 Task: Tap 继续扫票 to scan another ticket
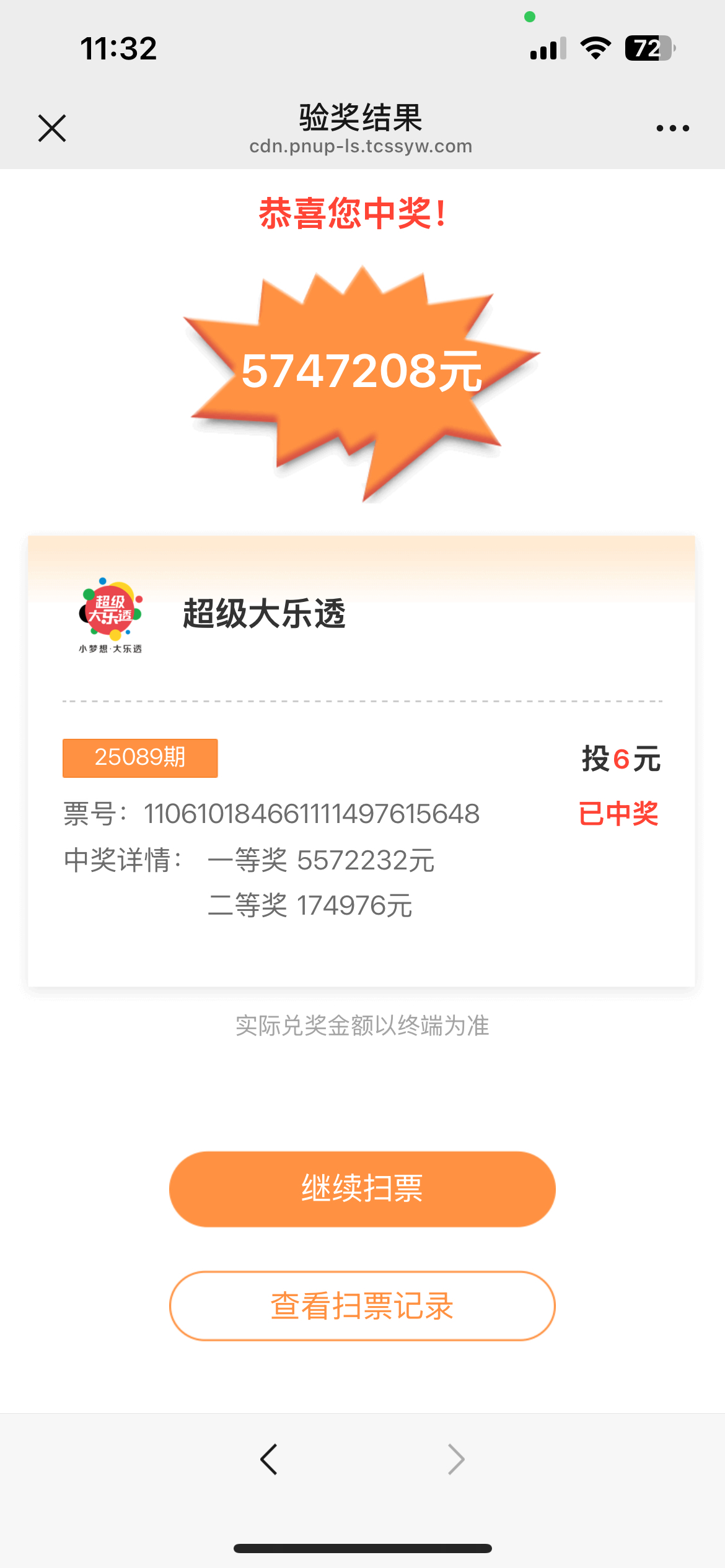(362, 1188)
